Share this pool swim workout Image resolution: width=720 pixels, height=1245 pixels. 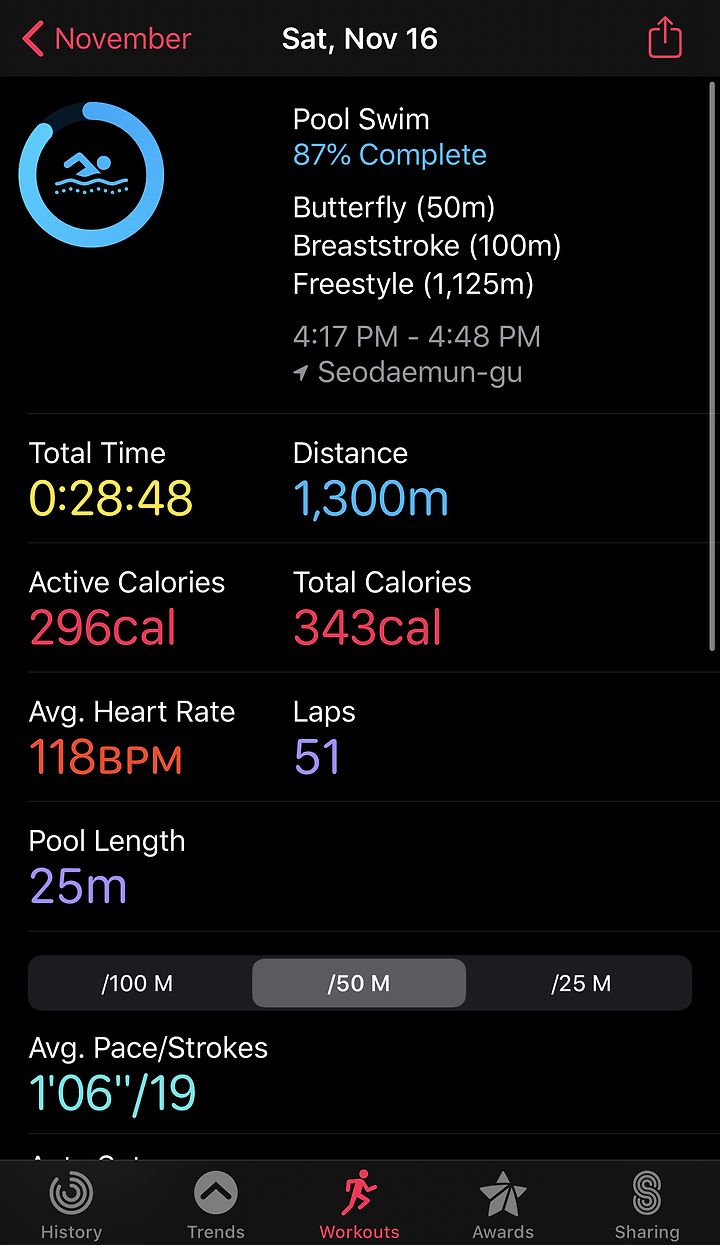click(665, 38)
